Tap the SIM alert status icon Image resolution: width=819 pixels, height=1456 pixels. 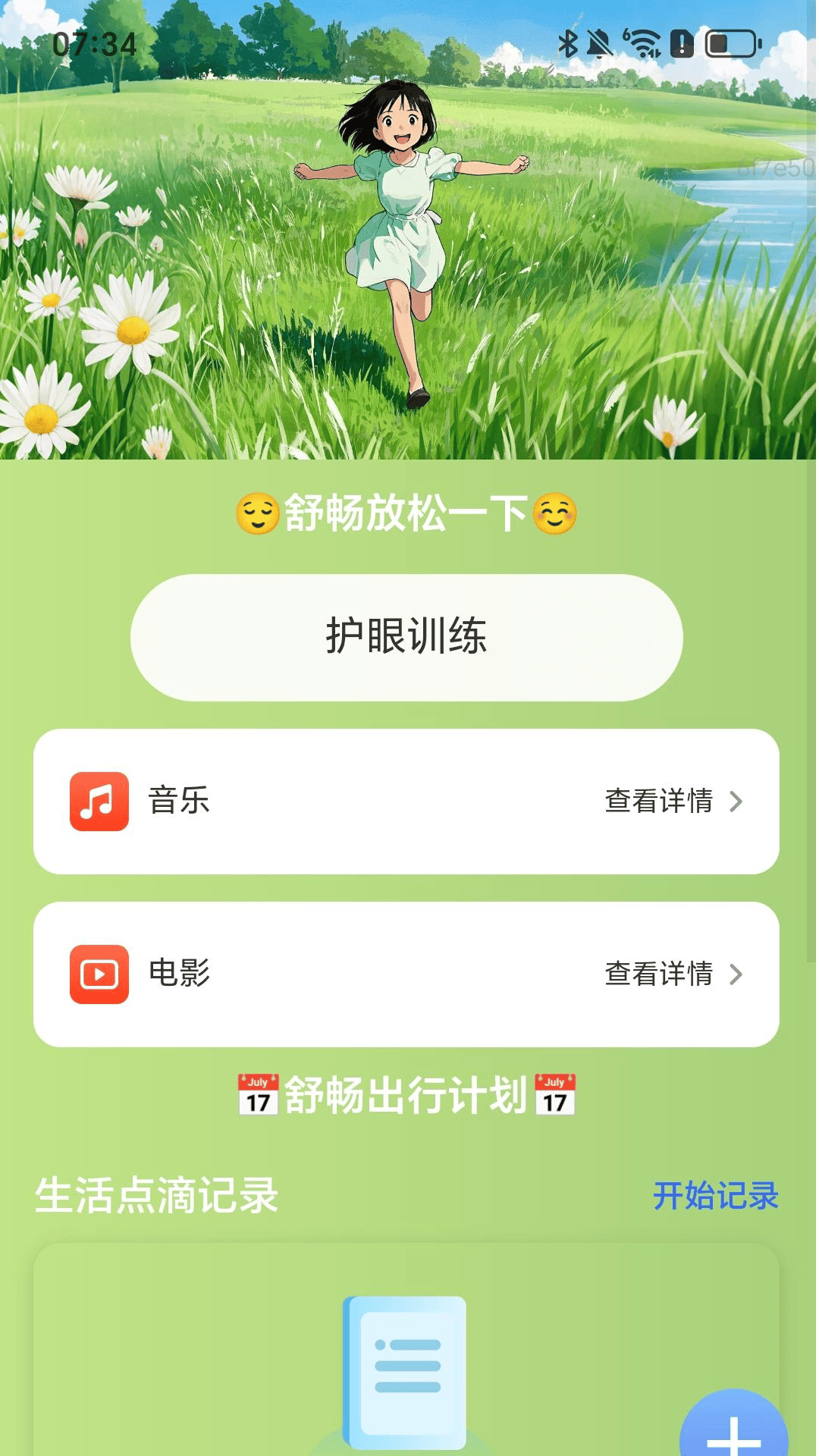(x=682, y=43)
